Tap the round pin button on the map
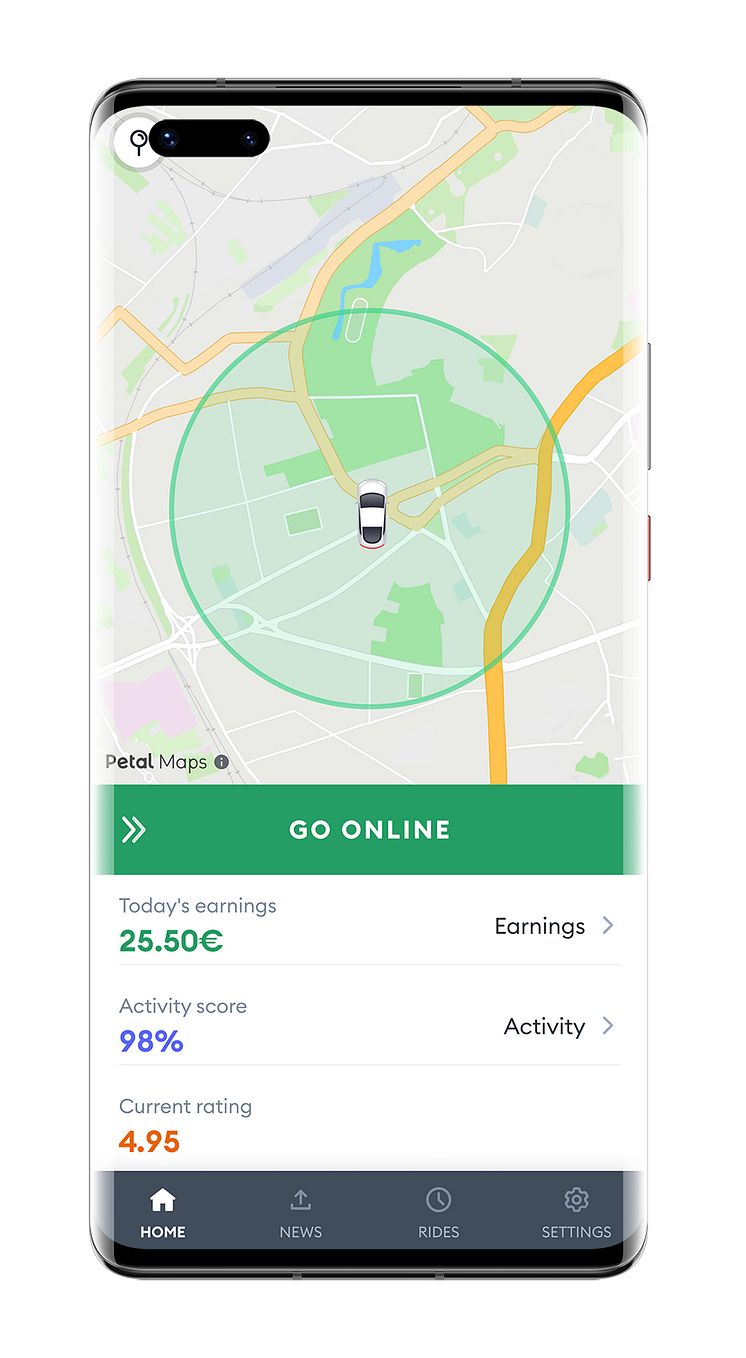This screenshot has width=746, height=1358. coord(139,141)
